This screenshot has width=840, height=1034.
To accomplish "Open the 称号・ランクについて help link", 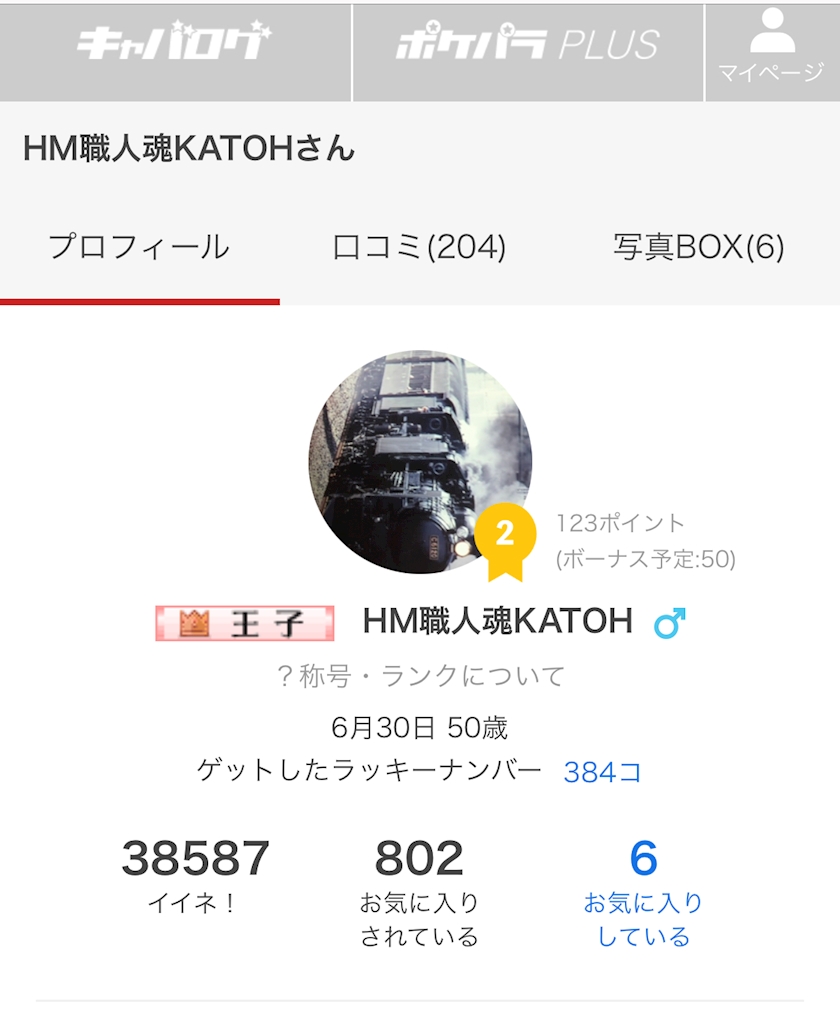I will pos(420,676).
